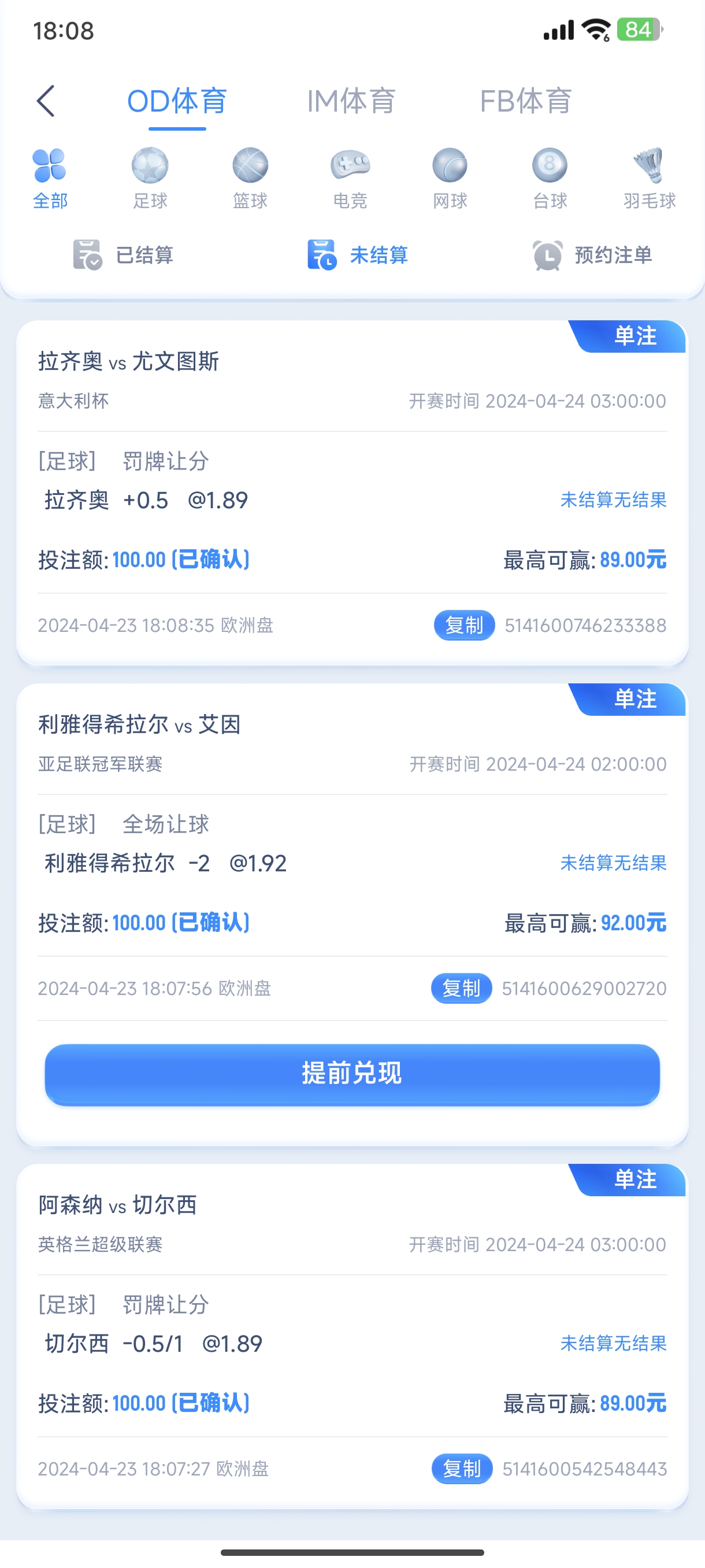Tap 提前兑现 to cash out early
Viewport: 705px width, 1568px height.
coord(352,1074)
